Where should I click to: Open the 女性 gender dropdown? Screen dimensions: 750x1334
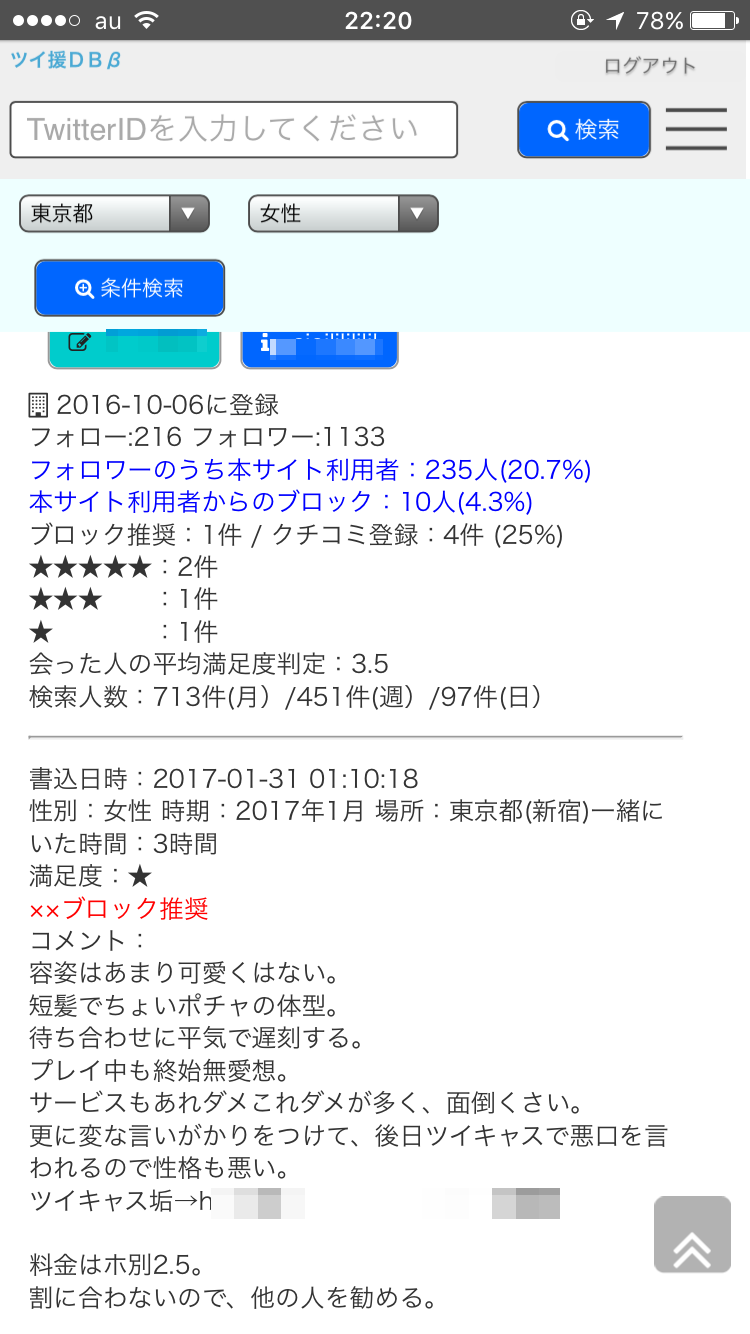pos(343,213)
